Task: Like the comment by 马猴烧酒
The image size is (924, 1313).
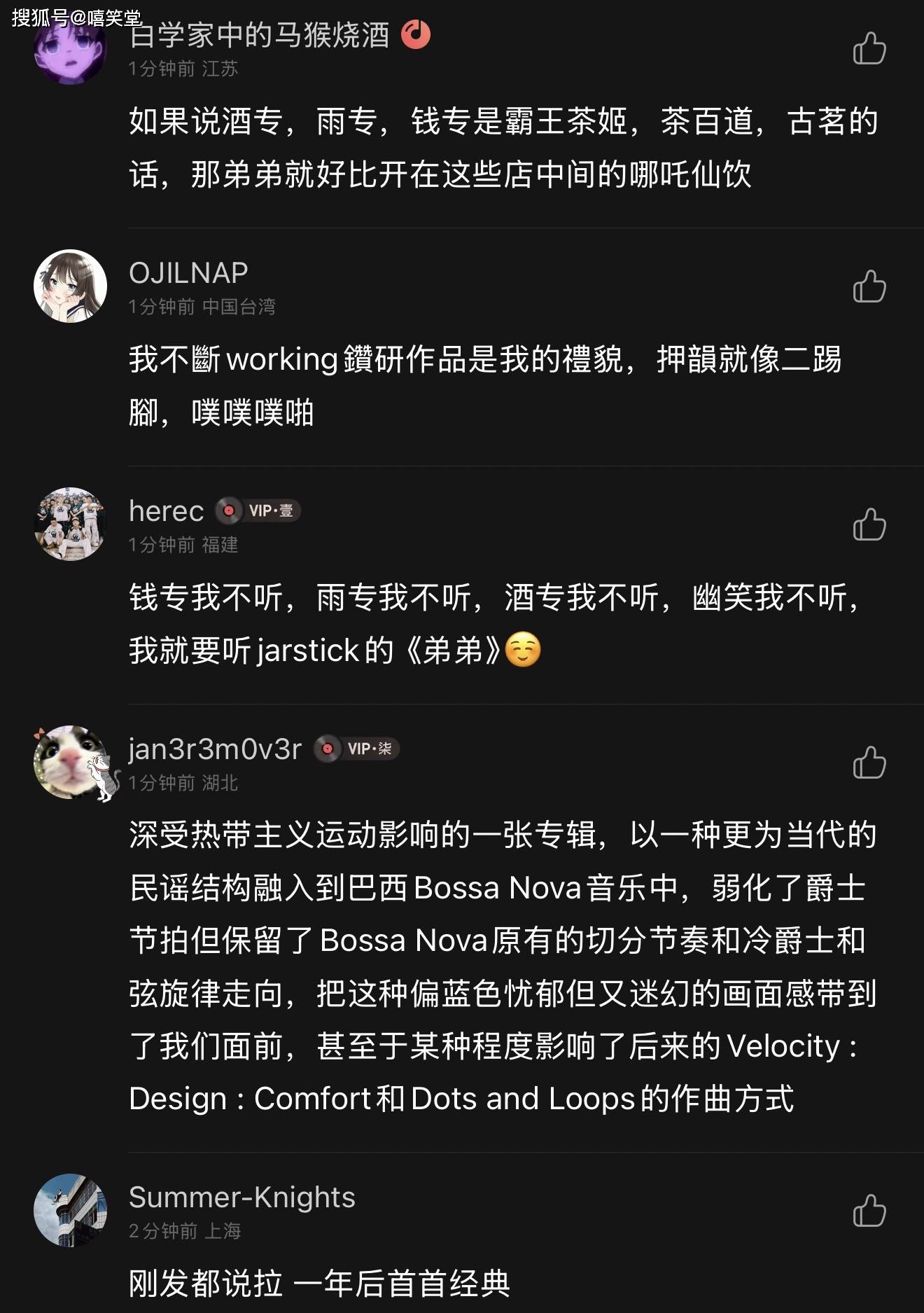Action: click(869, 49)
